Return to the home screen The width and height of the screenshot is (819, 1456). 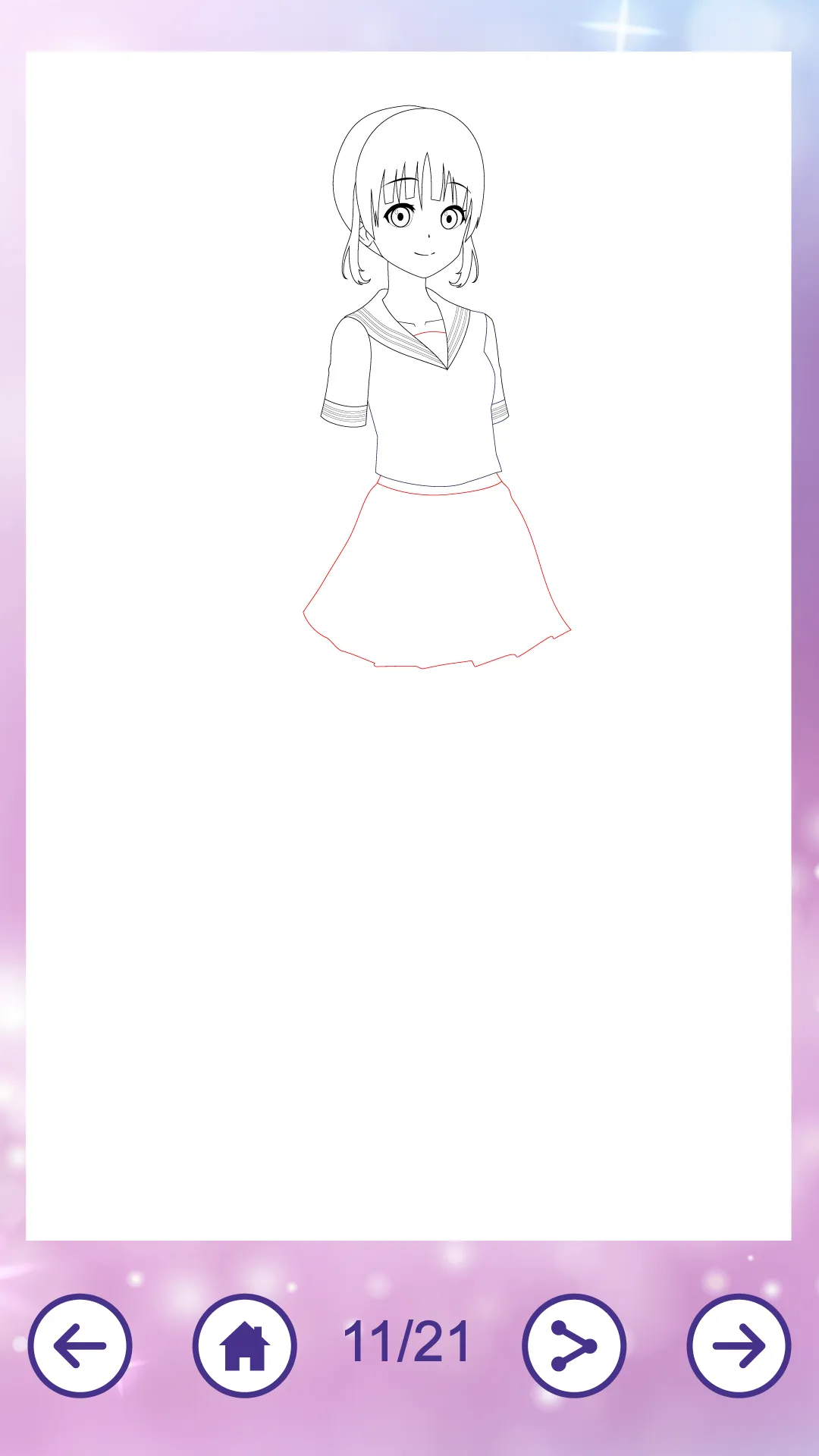(x=244, y=1345)
